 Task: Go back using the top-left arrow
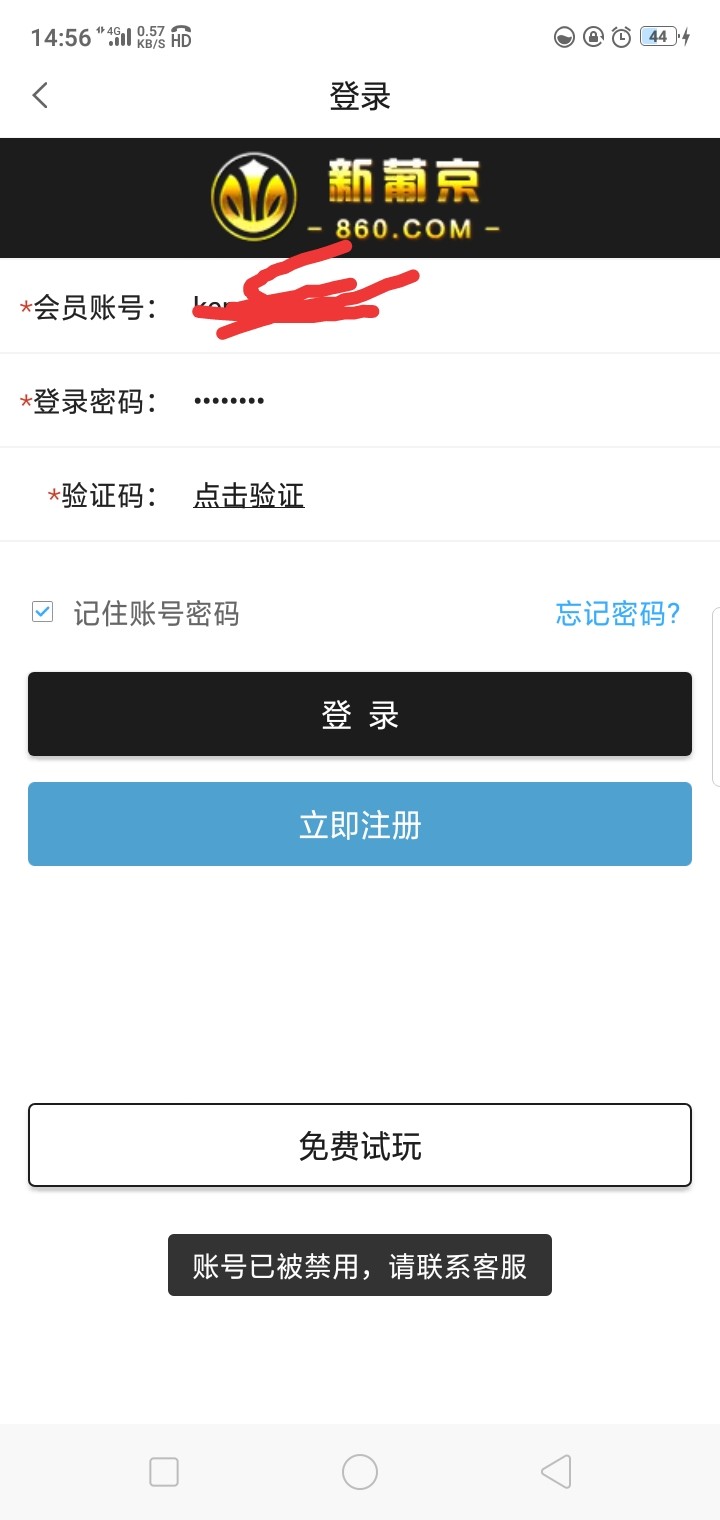40,96
